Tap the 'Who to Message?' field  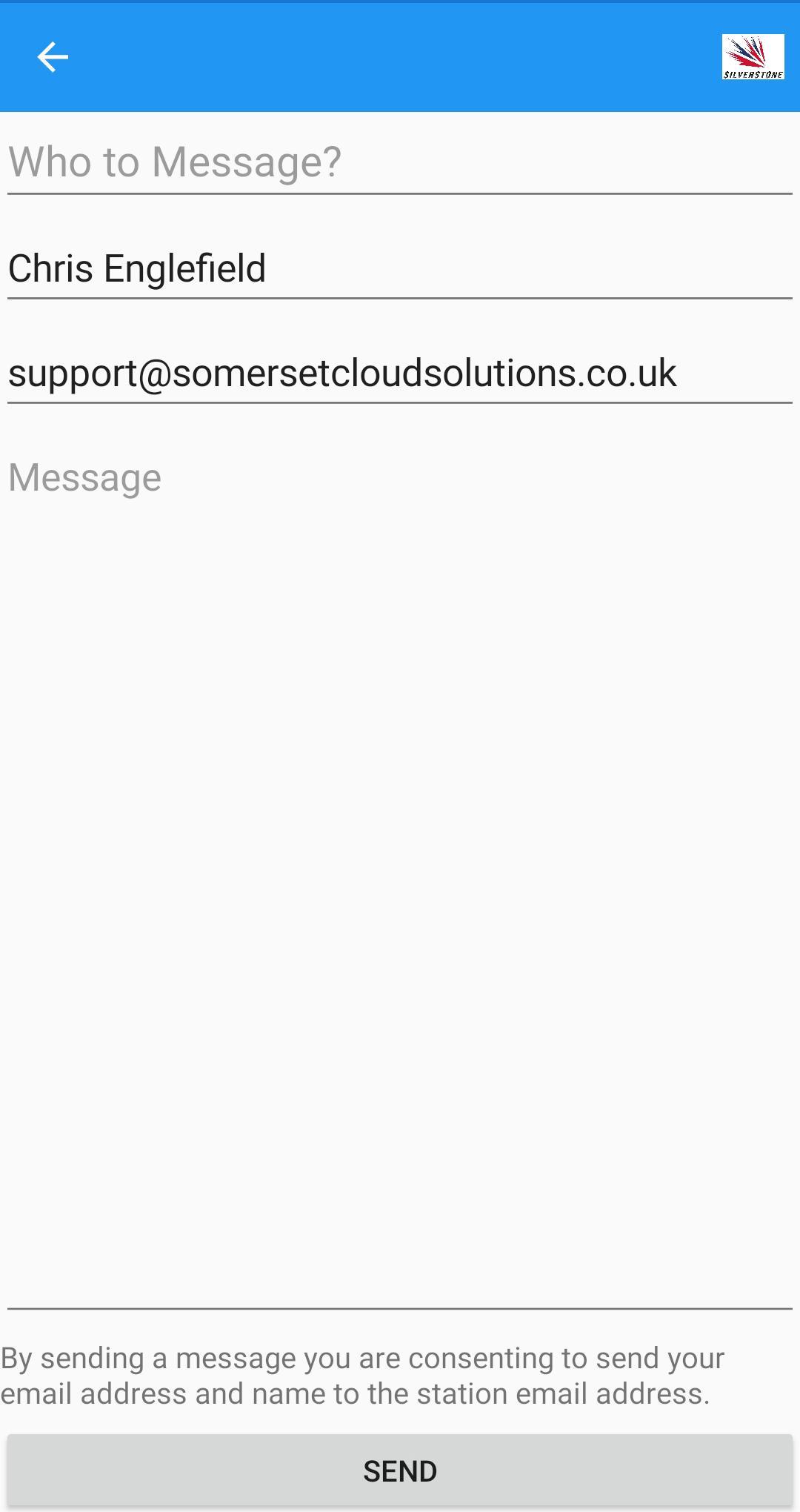(x=400, y=162)
